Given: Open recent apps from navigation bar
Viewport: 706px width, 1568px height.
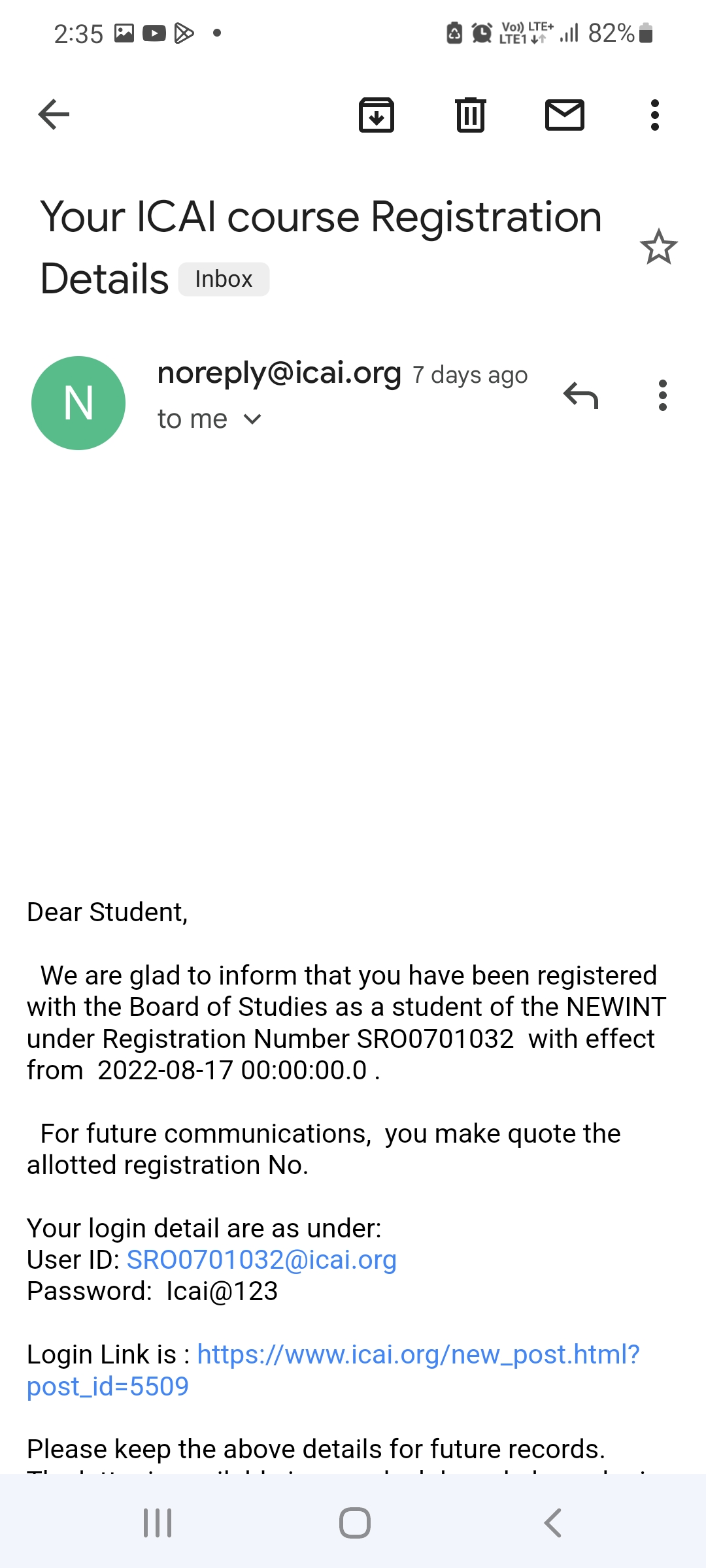Looking at the screenshot, I should point(158,1523).
